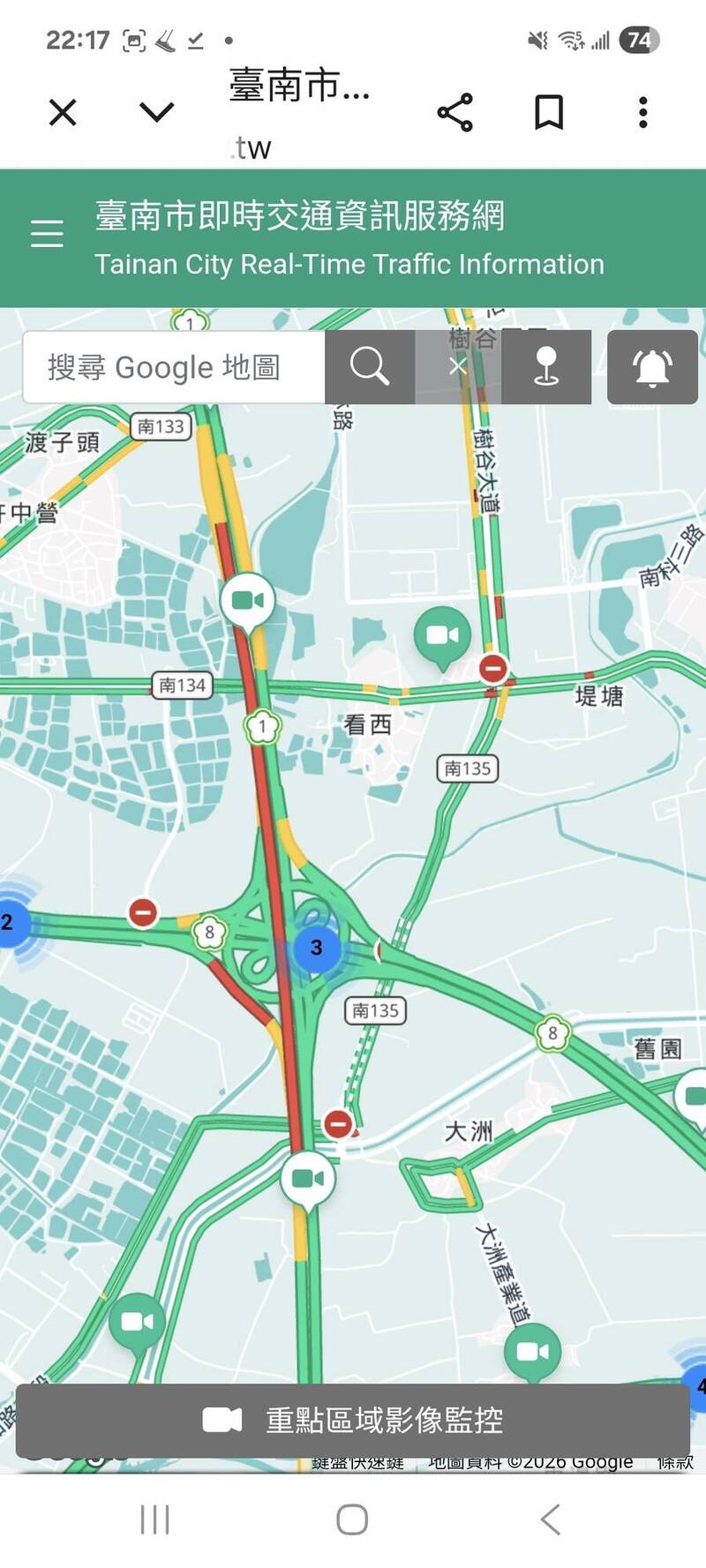The height and width of the screenshot is (1568, 706).
Task: Open the blue cluster marker numbered 3
Action: 316,949
